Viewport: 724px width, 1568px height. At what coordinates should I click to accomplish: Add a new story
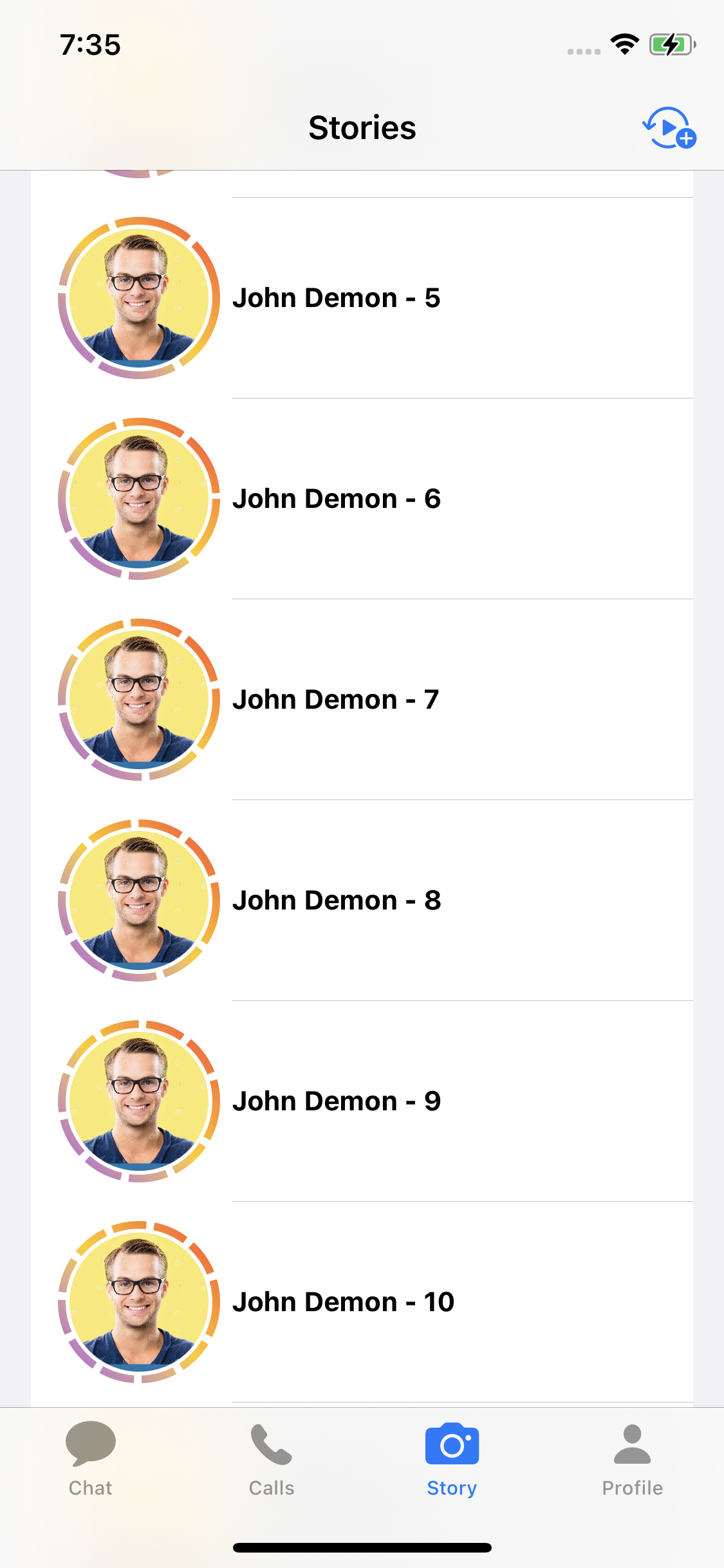(x=669, y=128)
